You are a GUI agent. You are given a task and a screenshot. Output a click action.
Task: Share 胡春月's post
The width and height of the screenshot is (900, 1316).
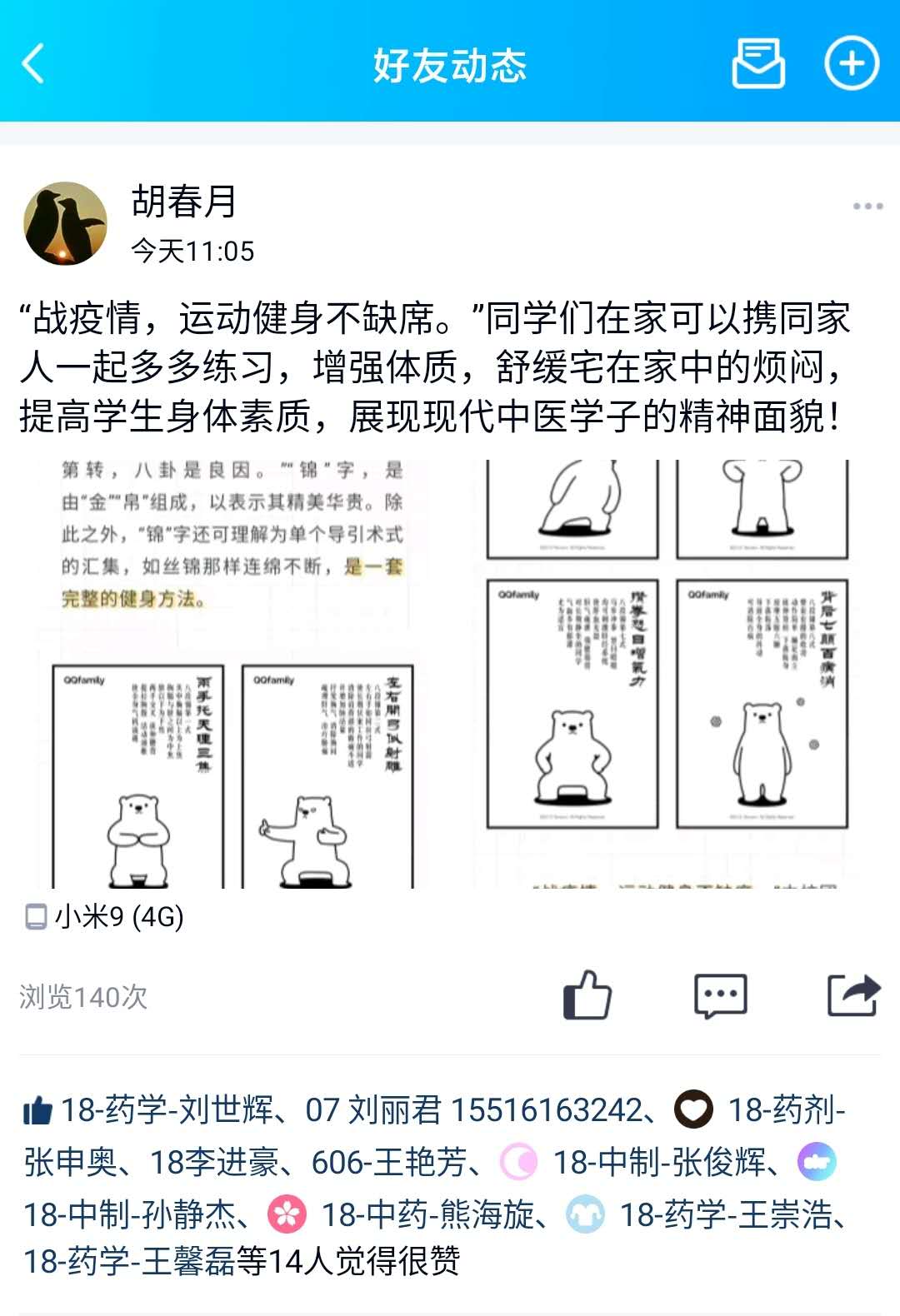[852, 994]
